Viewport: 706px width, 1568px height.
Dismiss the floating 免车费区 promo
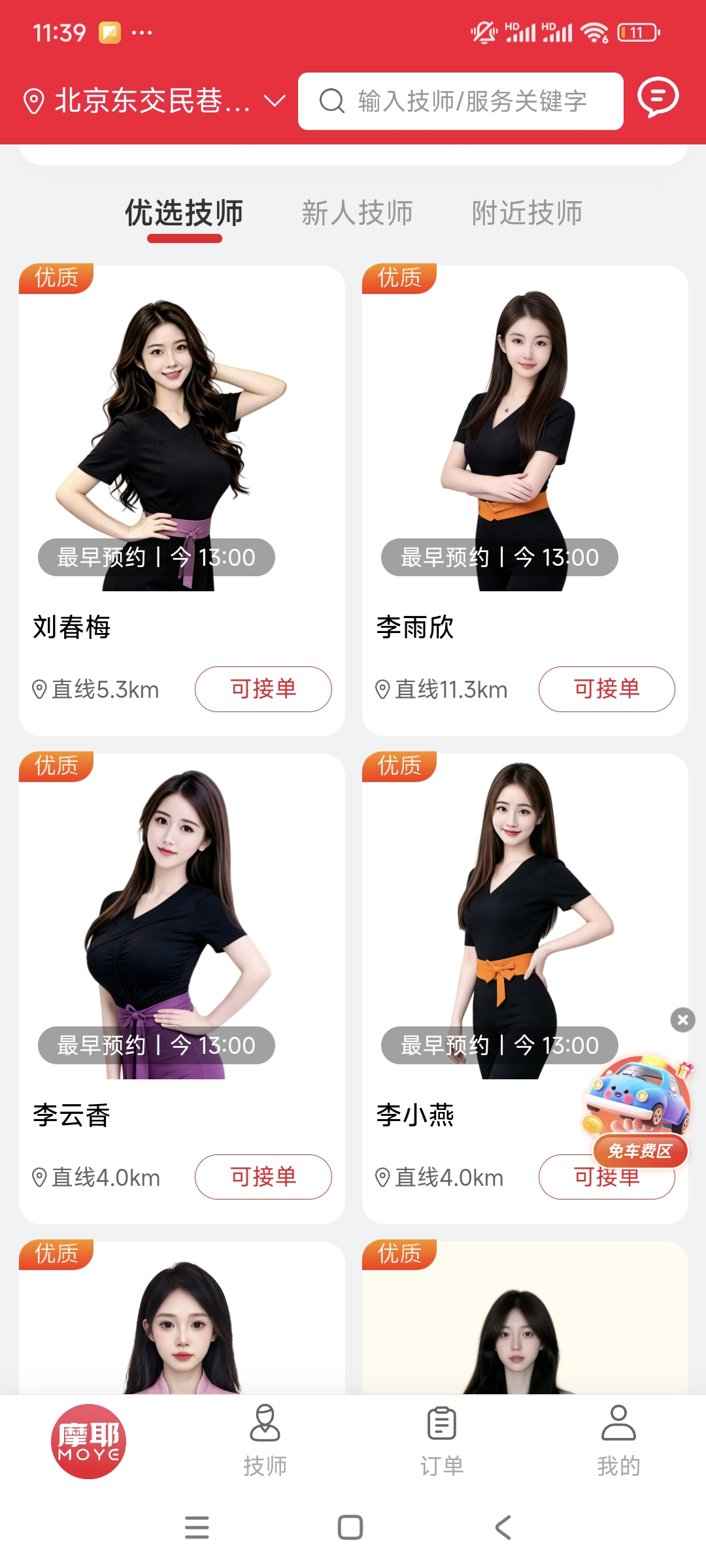(682, 1020)
